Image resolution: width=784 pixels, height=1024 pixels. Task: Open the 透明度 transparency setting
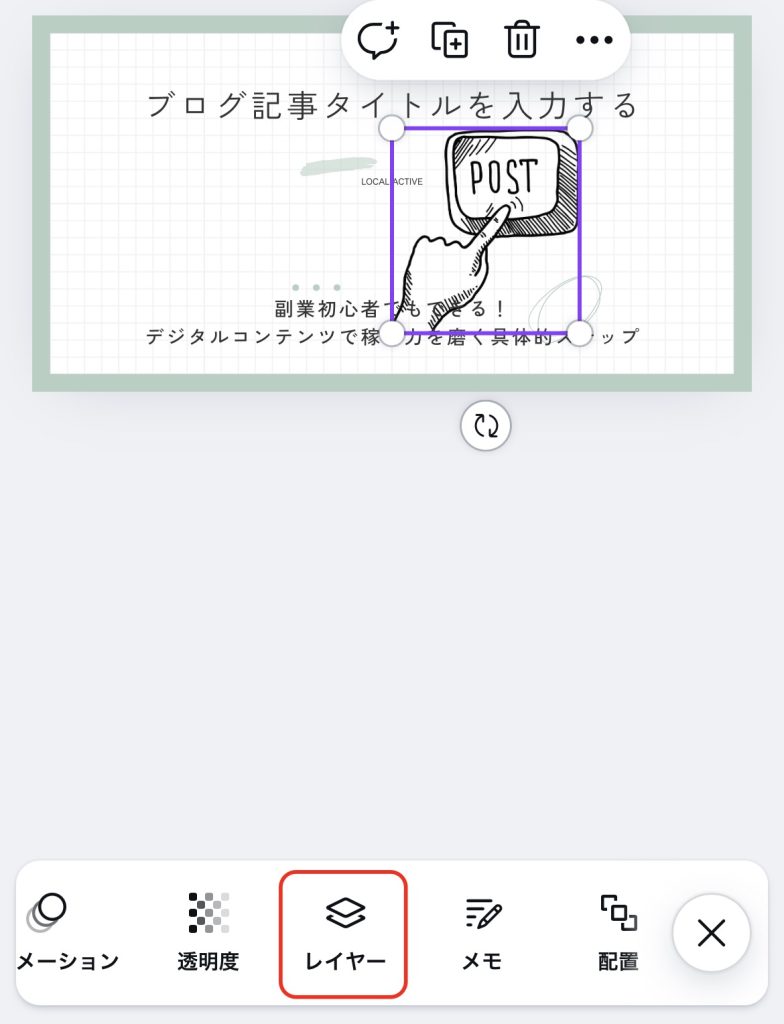[208, 932]
